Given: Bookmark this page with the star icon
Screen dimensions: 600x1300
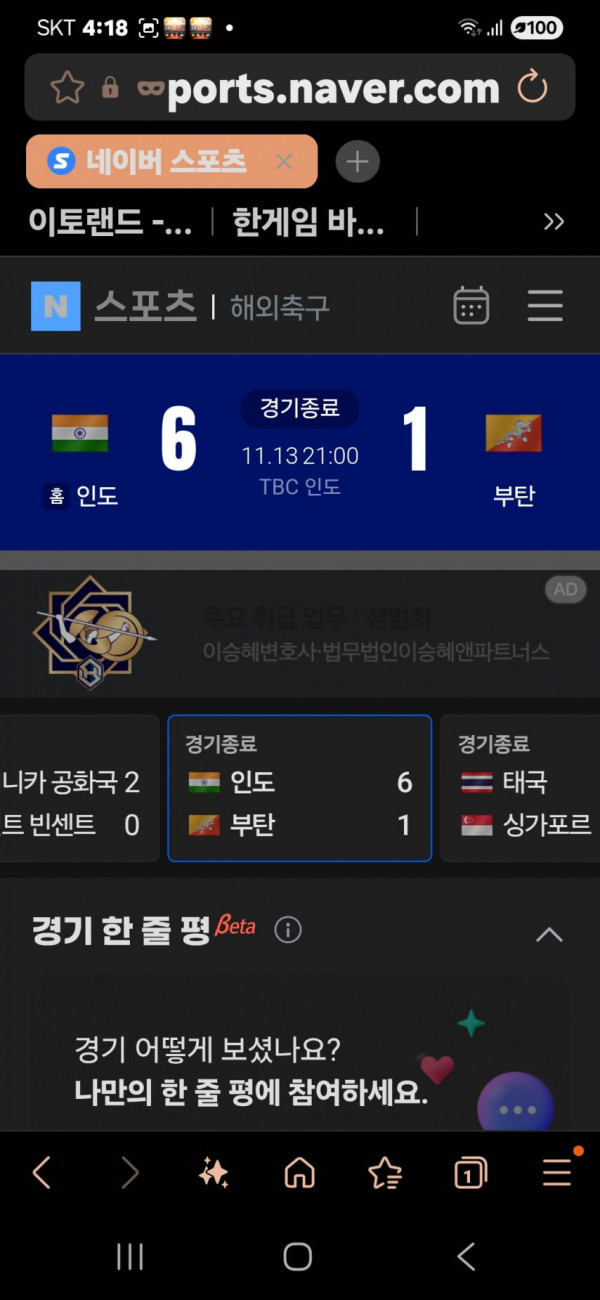Looking at the screenshot, I should click(67, 88).
